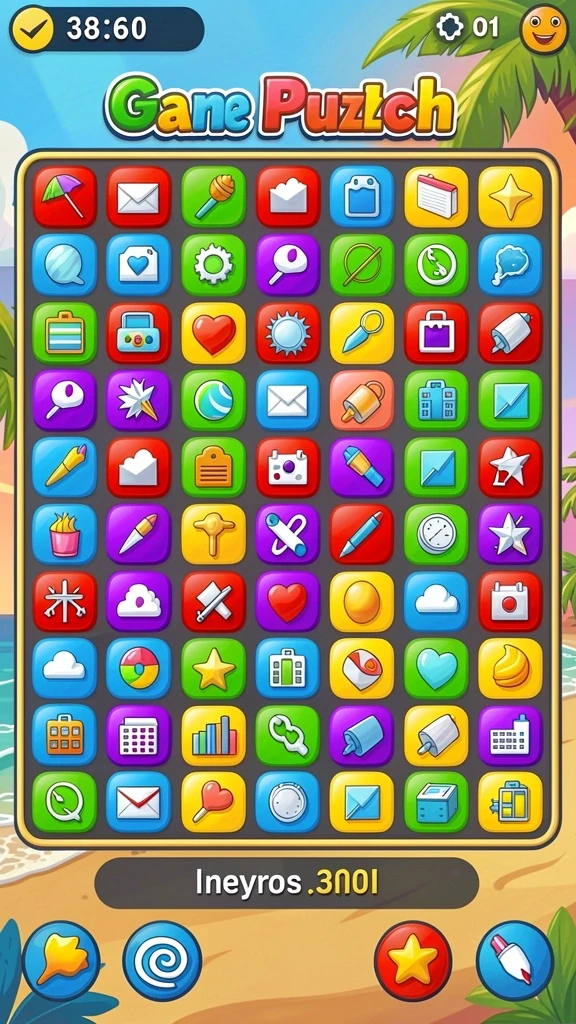Screen dimensions: 576x1024
Task: Use the yellow splat booster
Action: (x=61, y=960)
